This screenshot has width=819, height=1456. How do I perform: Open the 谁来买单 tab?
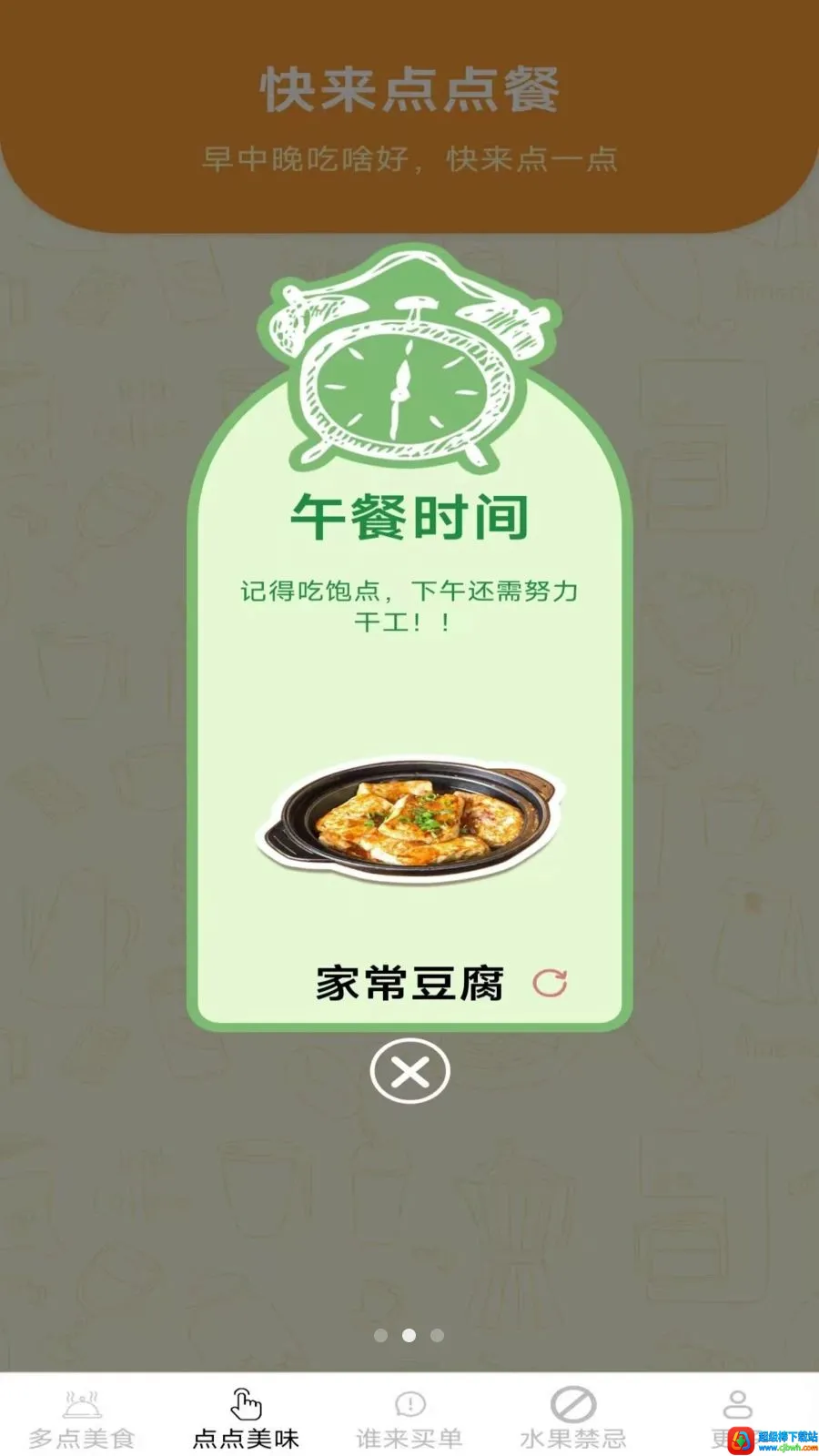409,1420
